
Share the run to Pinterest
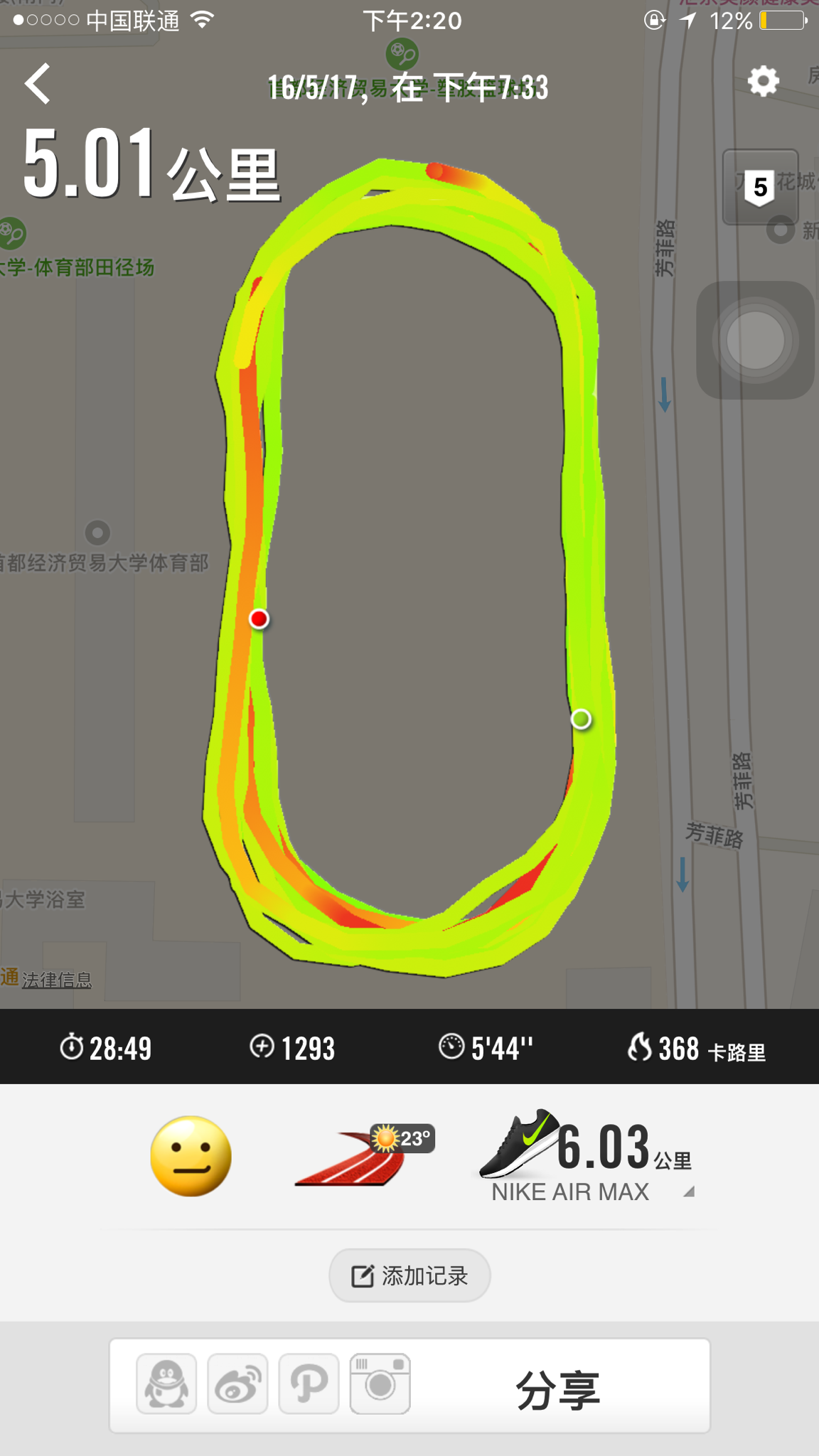(x=309, y=1383)
